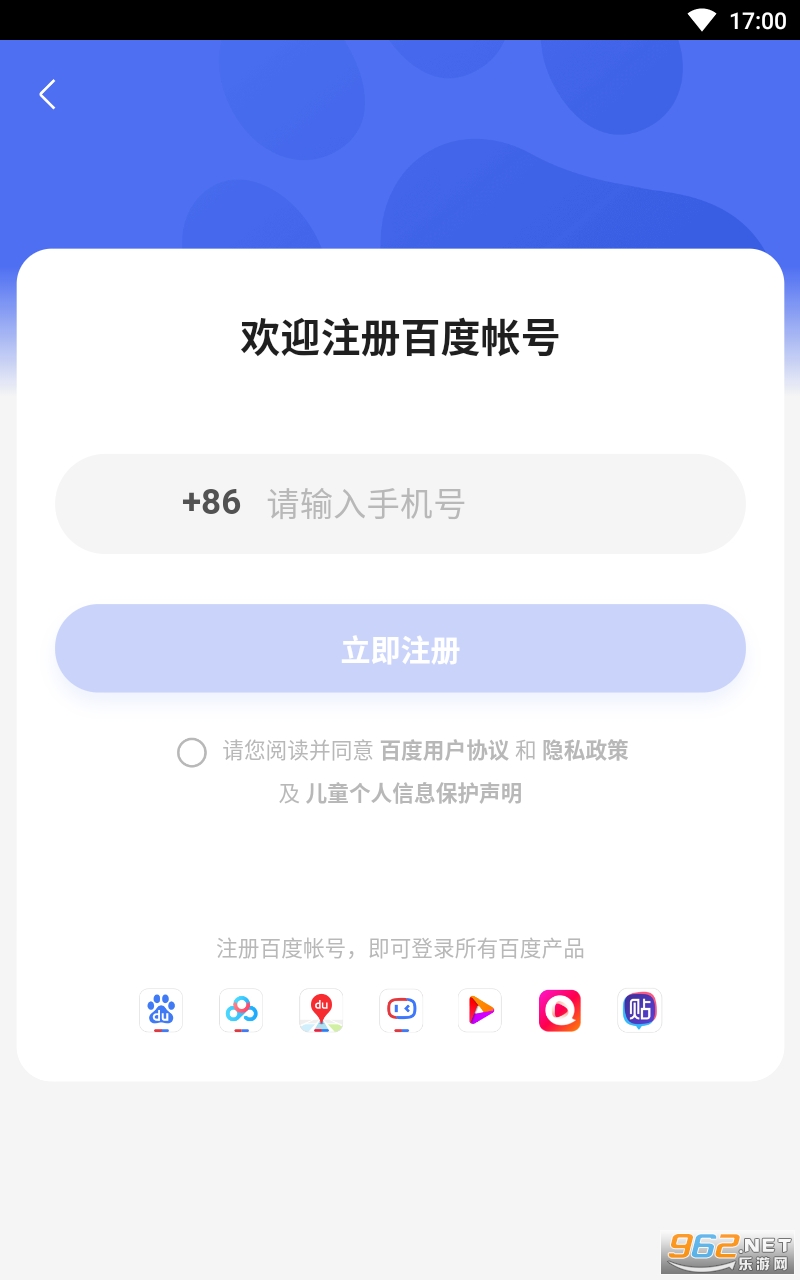Go back using the top-left arrow
Screen dimensions: 800x1280
tap(47, 95)
